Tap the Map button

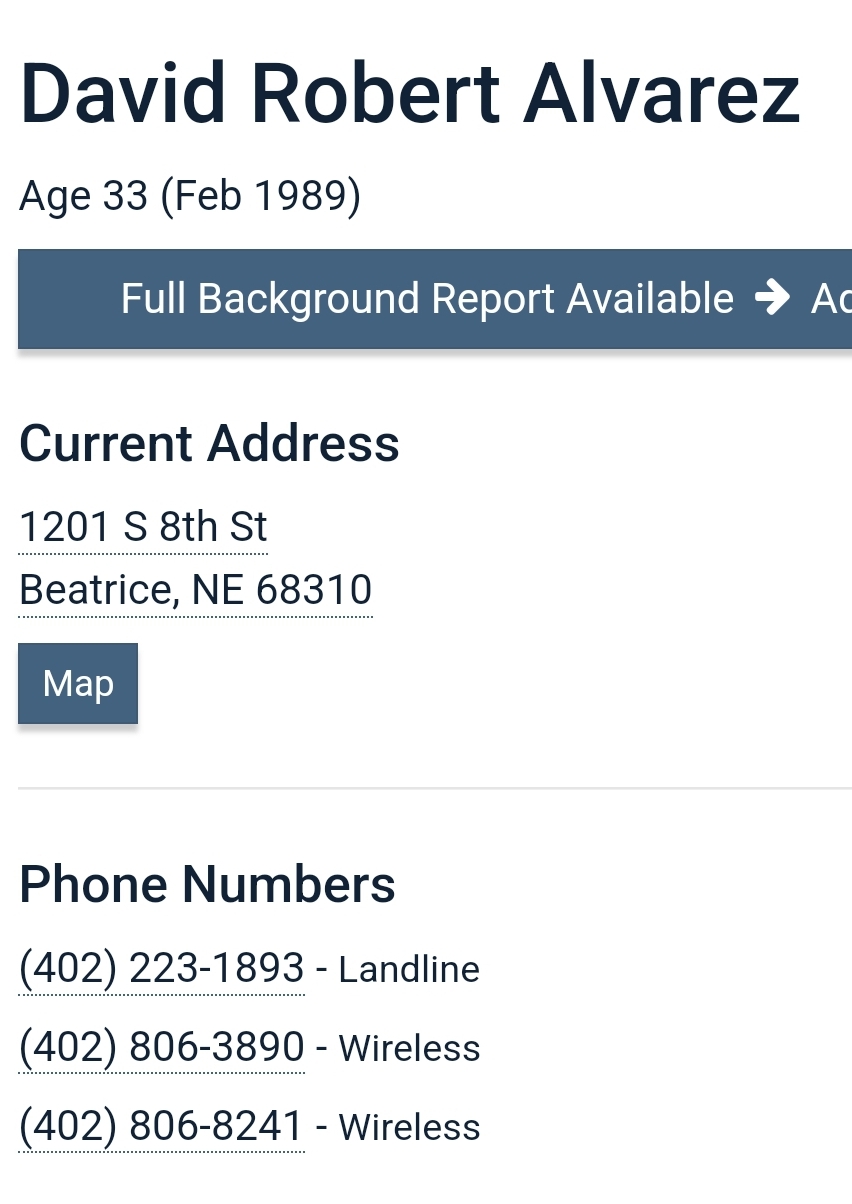[x=78, y=684]
